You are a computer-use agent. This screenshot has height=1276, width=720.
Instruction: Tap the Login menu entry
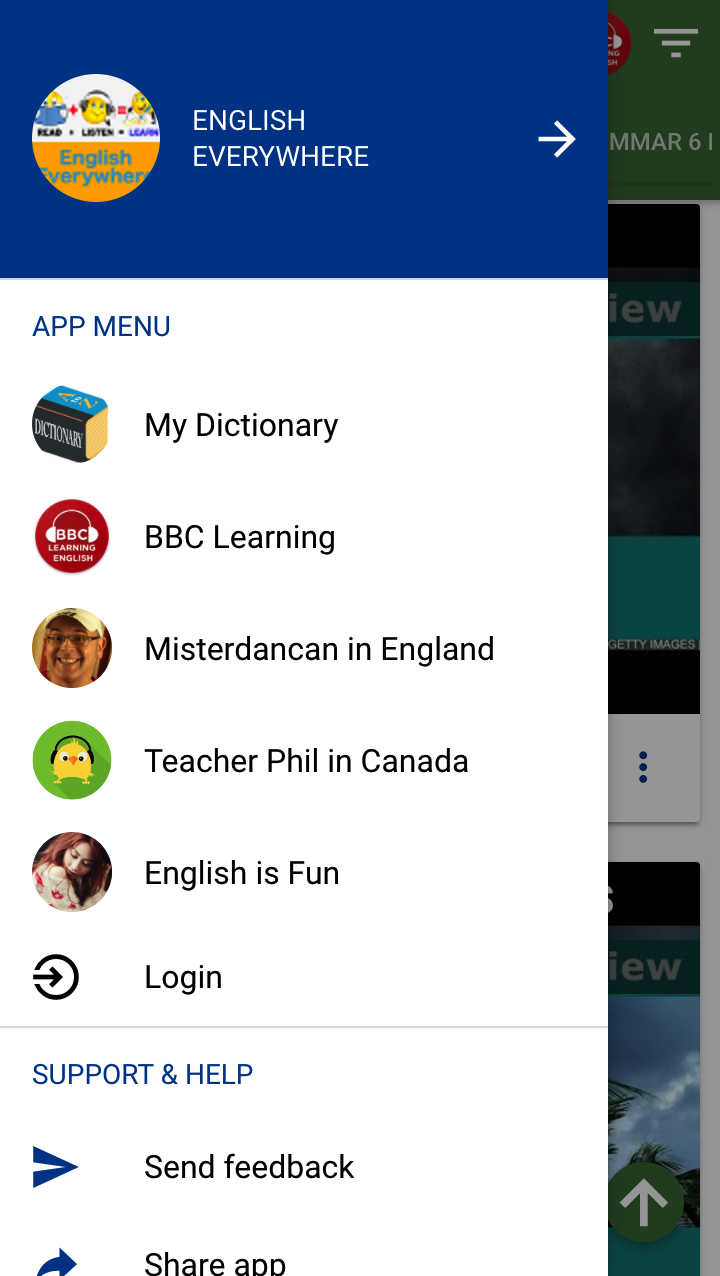coord(183,977)
